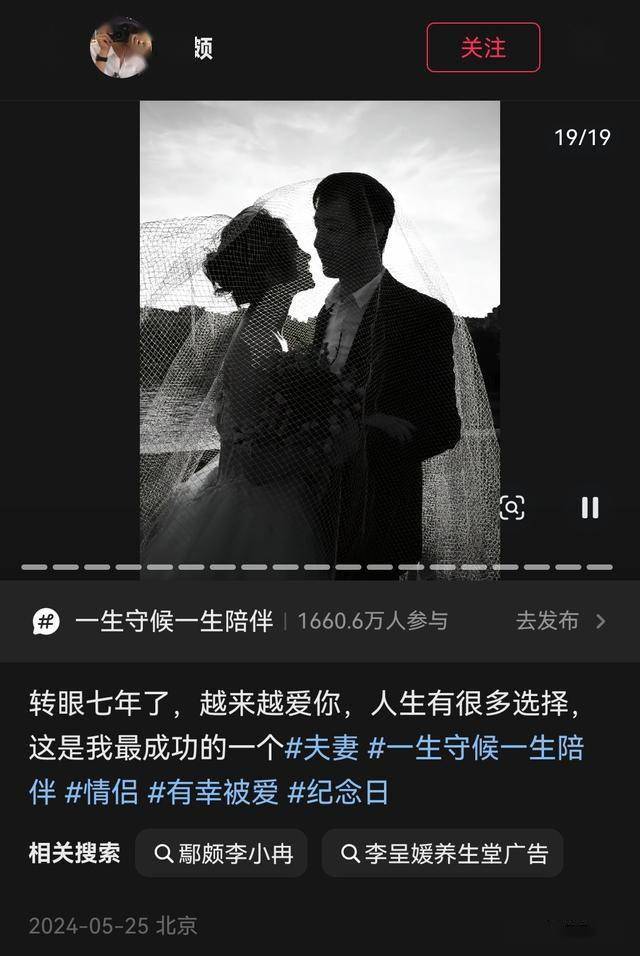This screenshot has height=956, width=640.
Task: Open the #夫妻 hashtag
Action: (321, 748)
